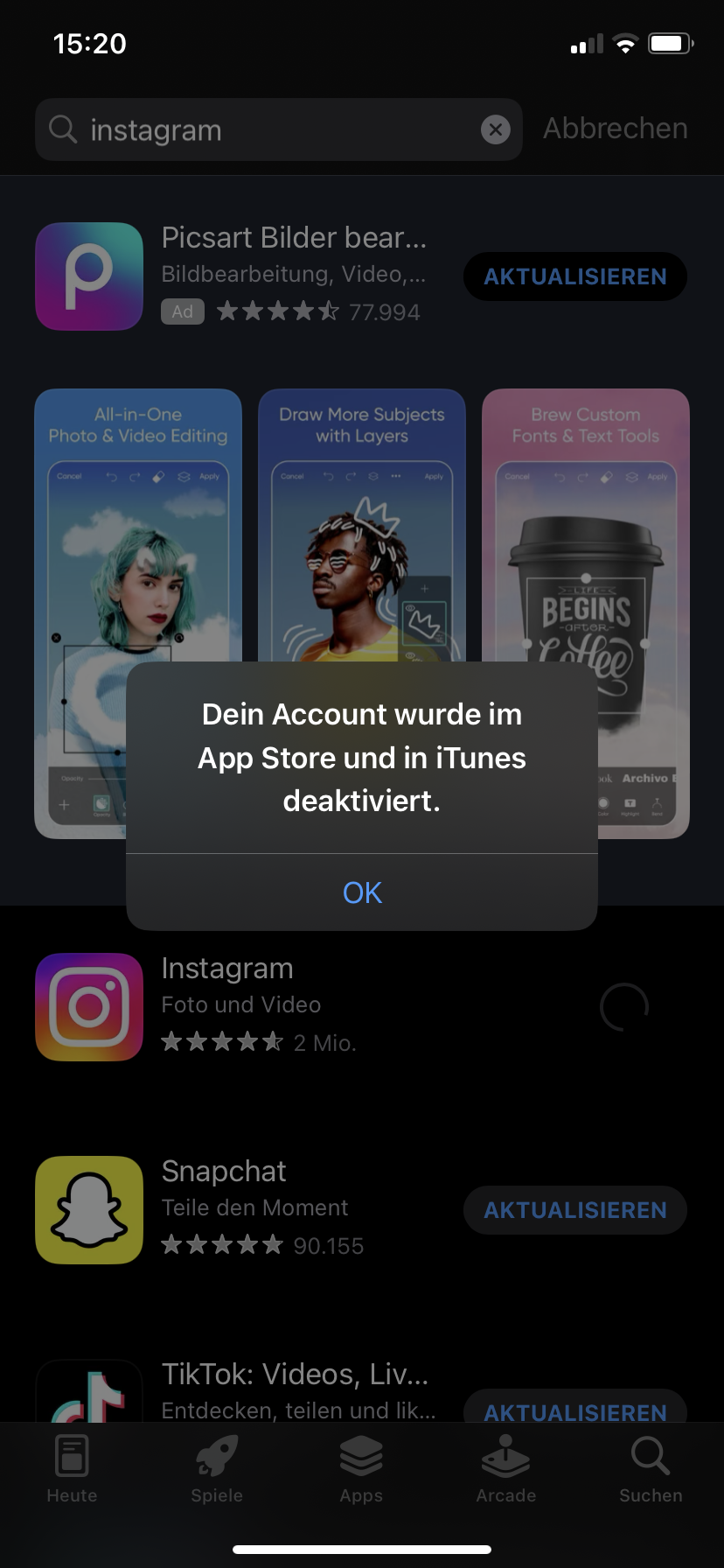Open the Arcade tab
Image resolution: width=724 pixels, height=1568 pixels.
506,1470
